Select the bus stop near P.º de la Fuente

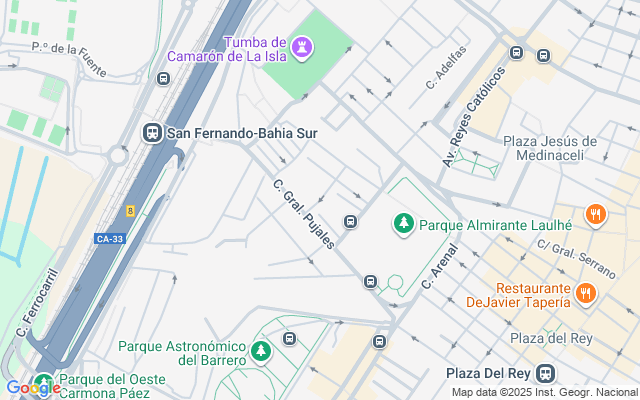click(163, 78)
